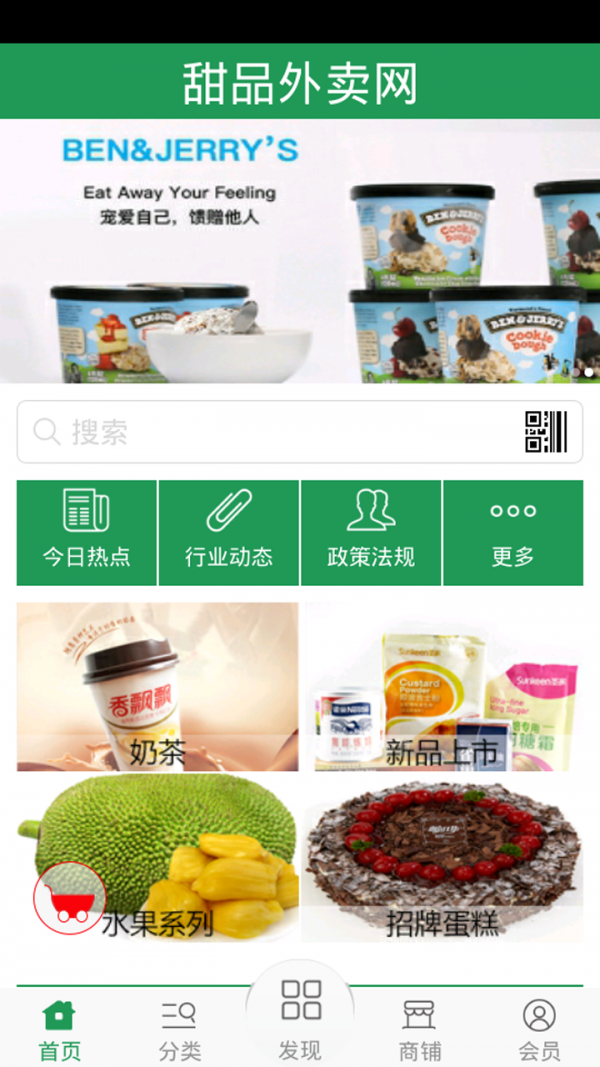Open the 招牌蛋糕 category tile
Viewport: 600px width, 1067px height.
tap(442, 856)
